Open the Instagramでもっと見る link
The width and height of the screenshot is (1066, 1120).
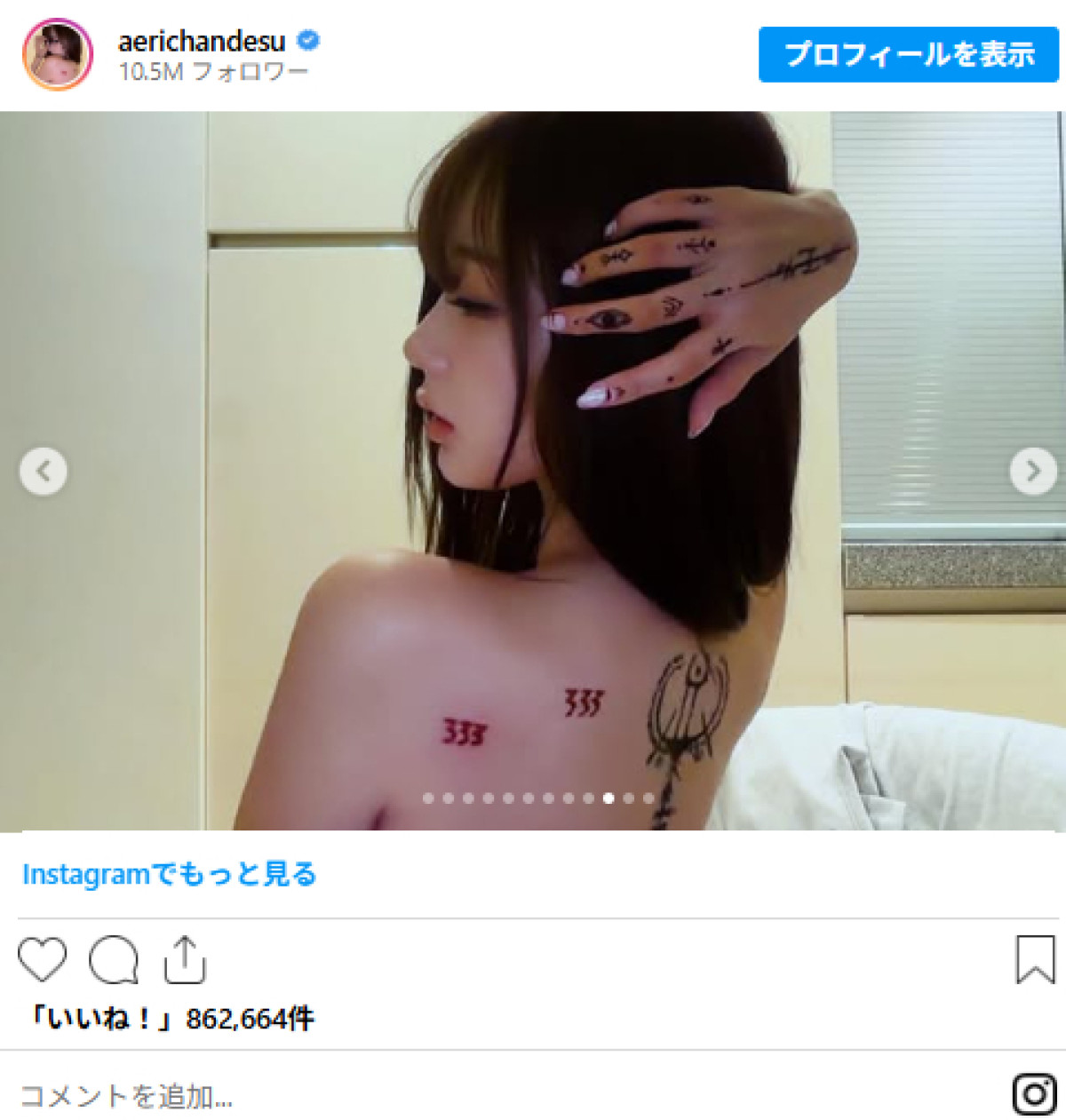(x=169, y=874)
